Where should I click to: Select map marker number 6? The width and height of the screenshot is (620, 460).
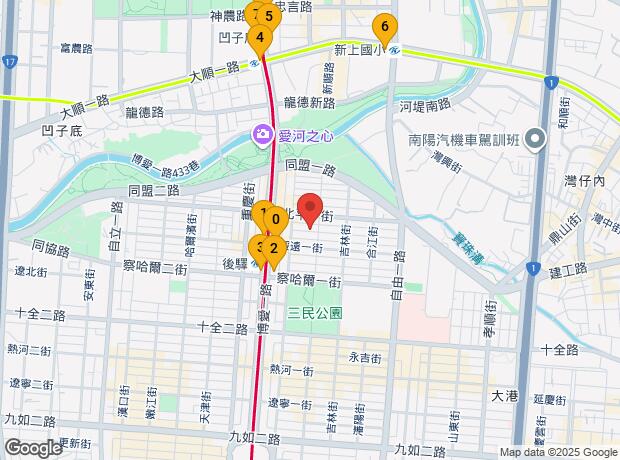(382, 27)
